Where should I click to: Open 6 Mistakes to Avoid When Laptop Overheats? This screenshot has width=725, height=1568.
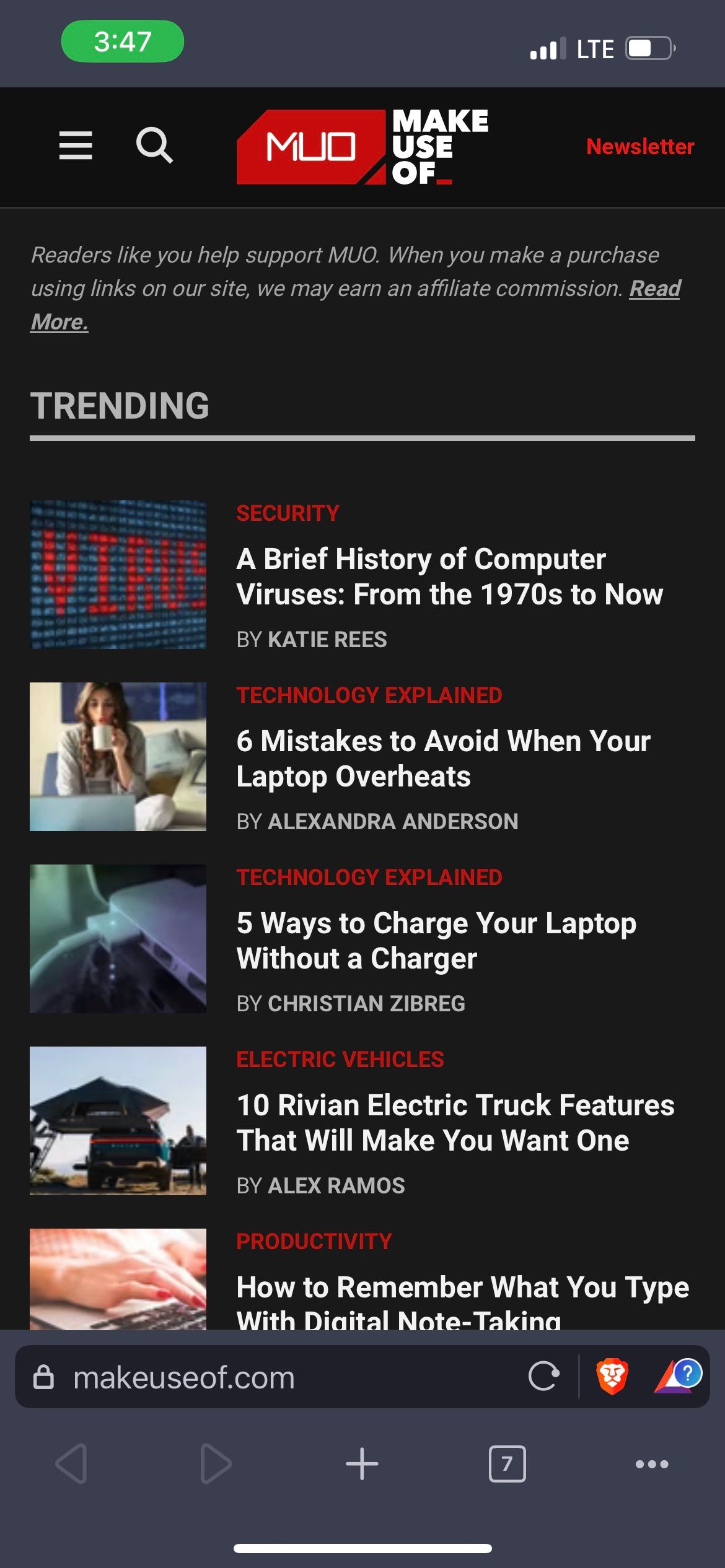443,759
